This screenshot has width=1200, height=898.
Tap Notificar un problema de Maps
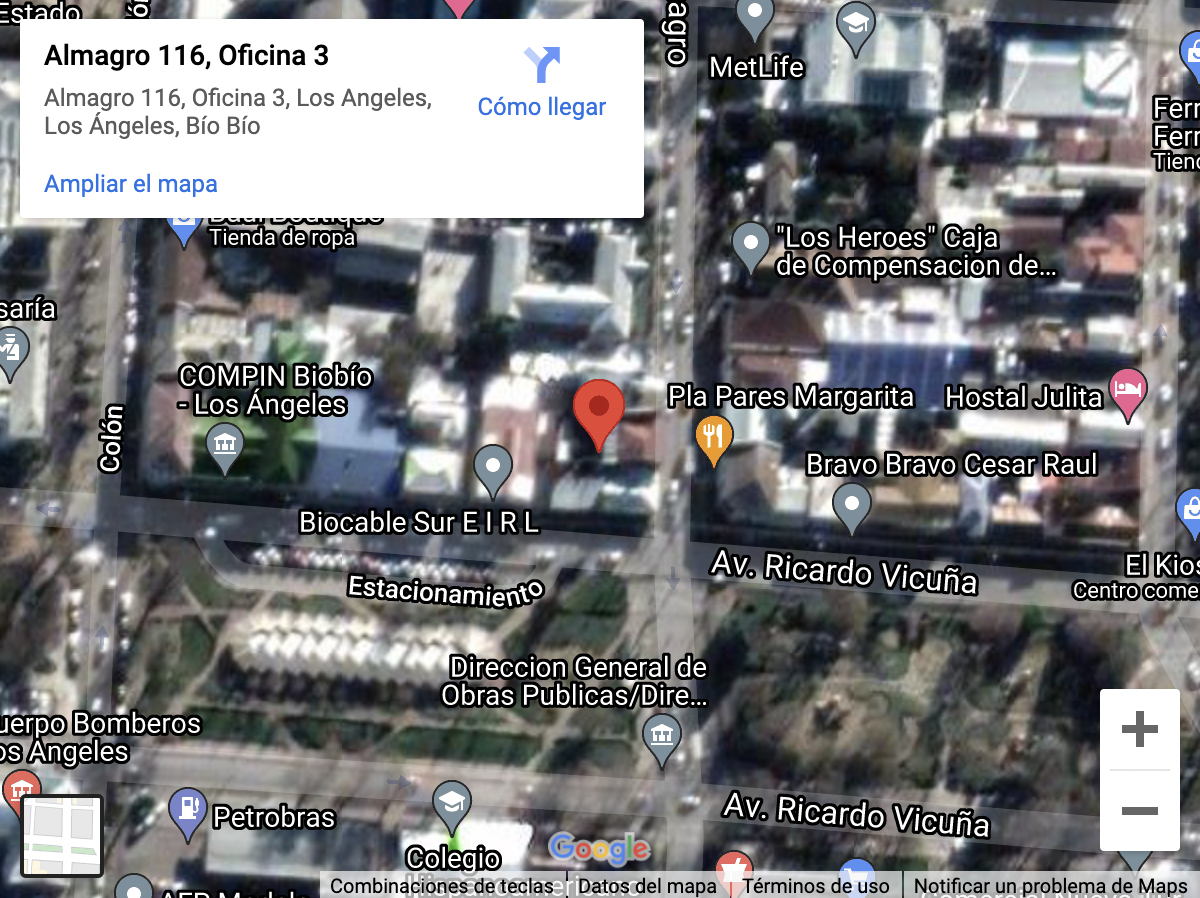click(x=1050, y=886)
